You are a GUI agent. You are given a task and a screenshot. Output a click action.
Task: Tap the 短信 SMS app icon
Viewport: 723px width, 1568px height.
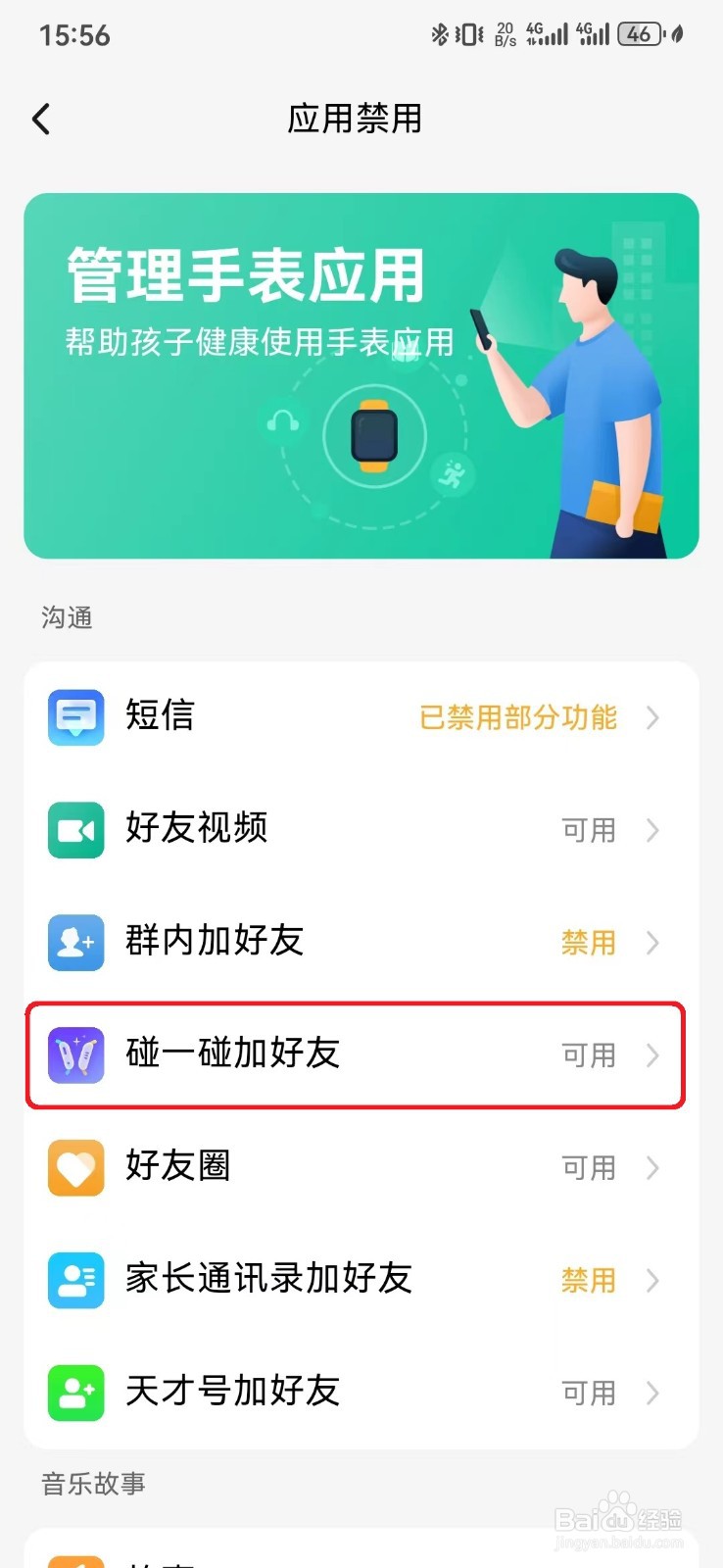75,717
